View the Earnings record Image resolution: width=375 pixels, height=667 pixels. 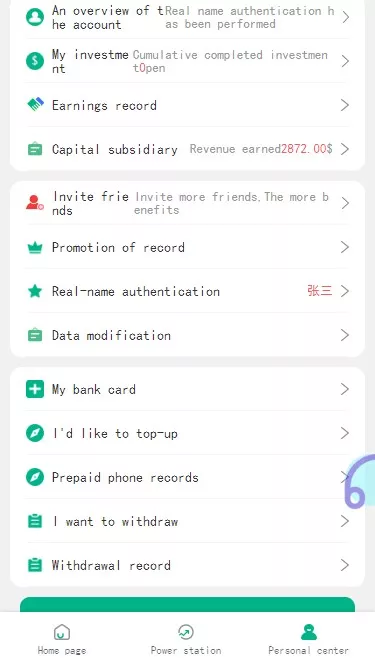188,105
